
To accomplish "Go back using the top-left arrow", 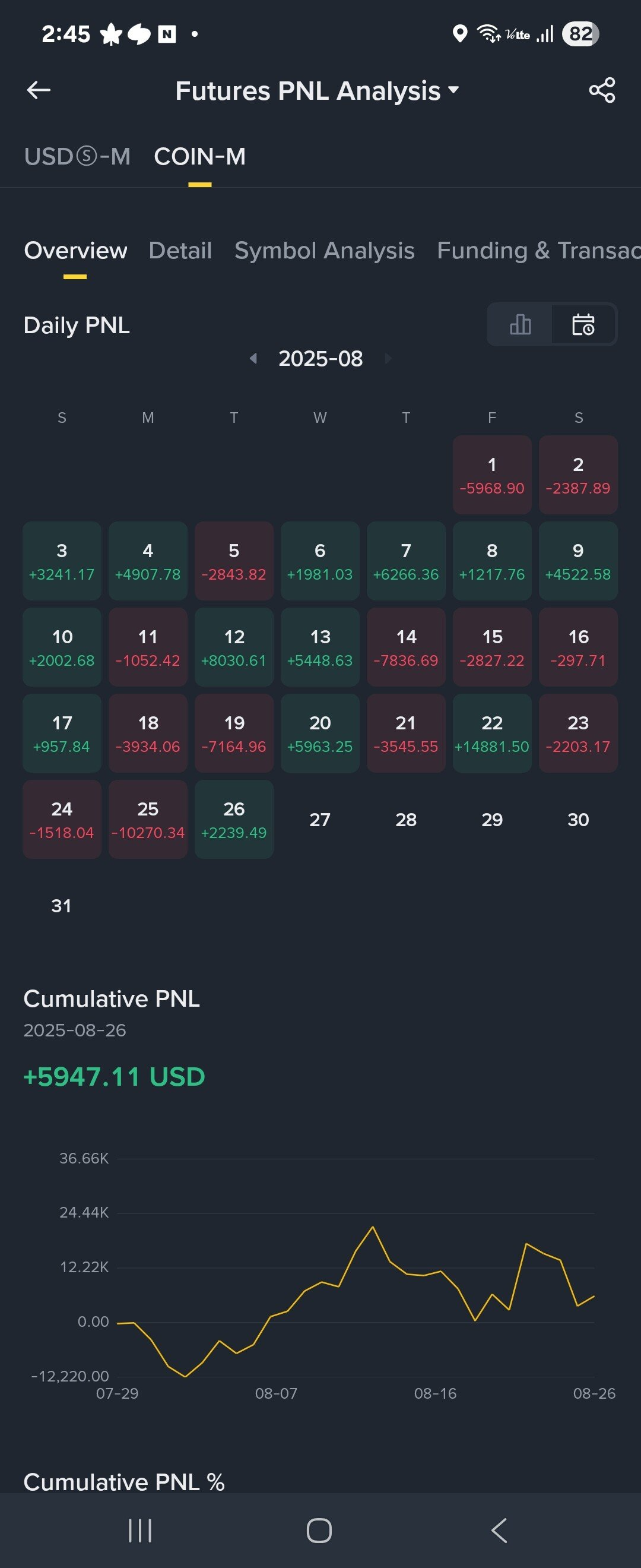I will [39, 90].
